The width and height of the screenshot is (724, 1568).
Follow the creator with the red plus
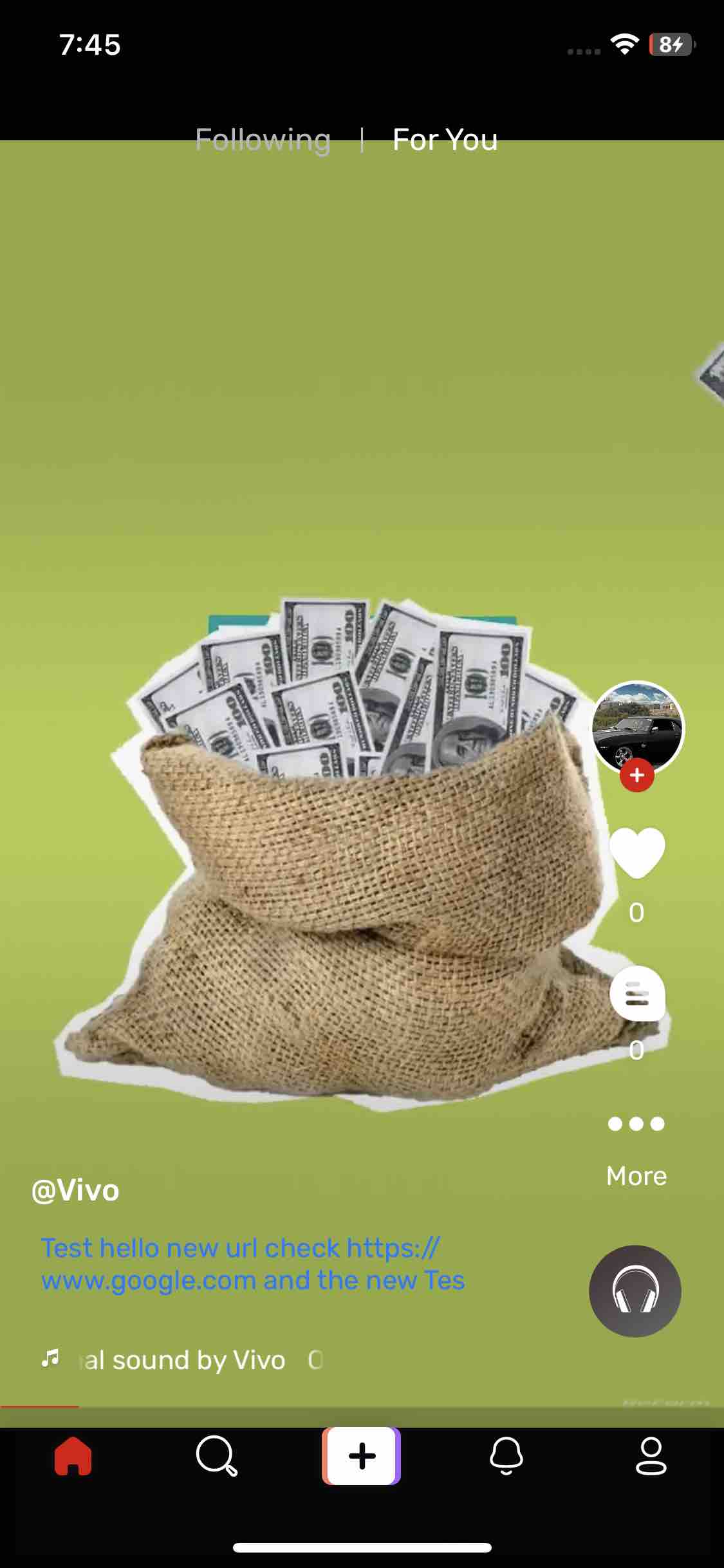click(x=637, y=775)
